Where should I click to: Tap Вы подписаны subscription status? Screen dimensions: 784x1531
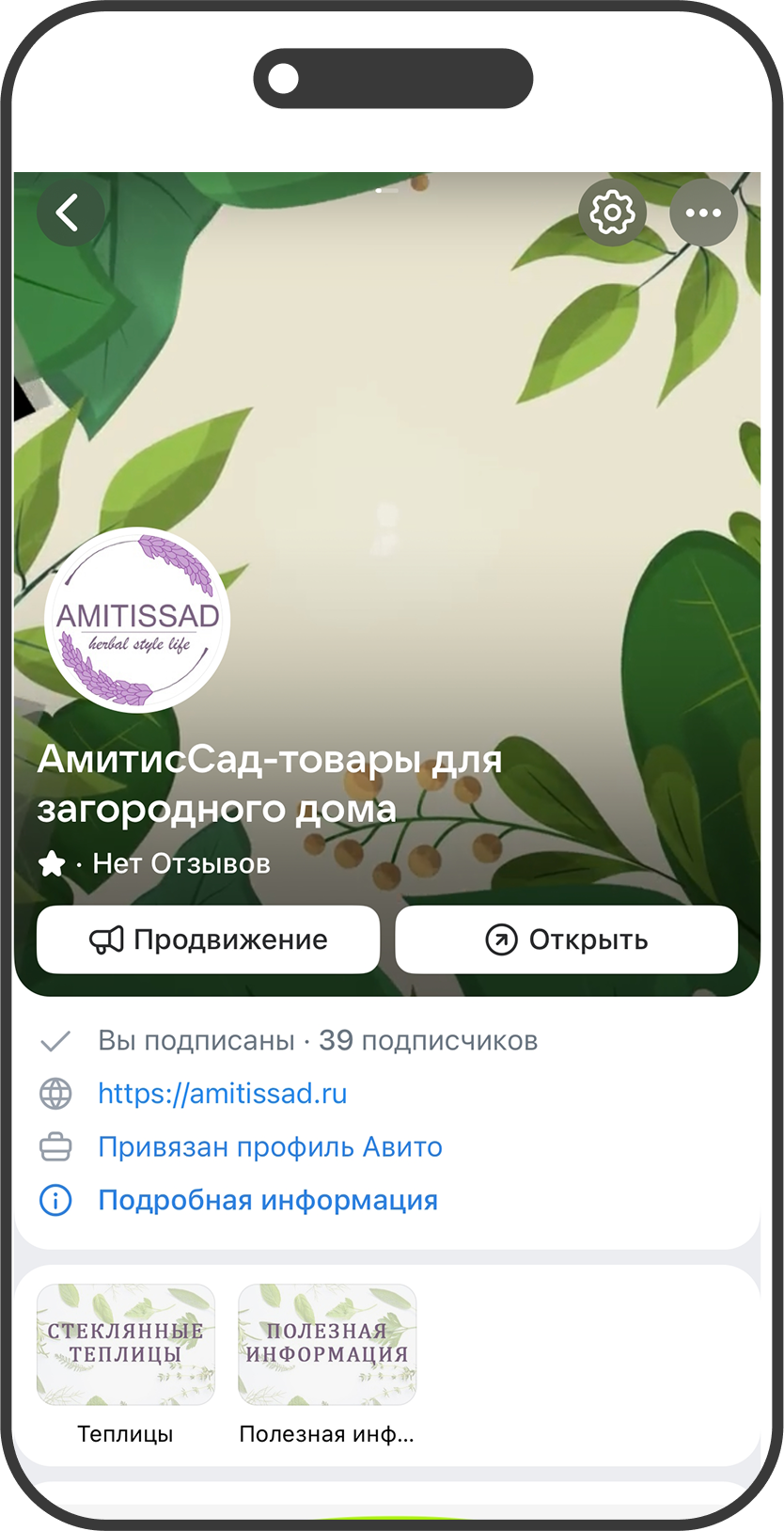point(196,1041)
